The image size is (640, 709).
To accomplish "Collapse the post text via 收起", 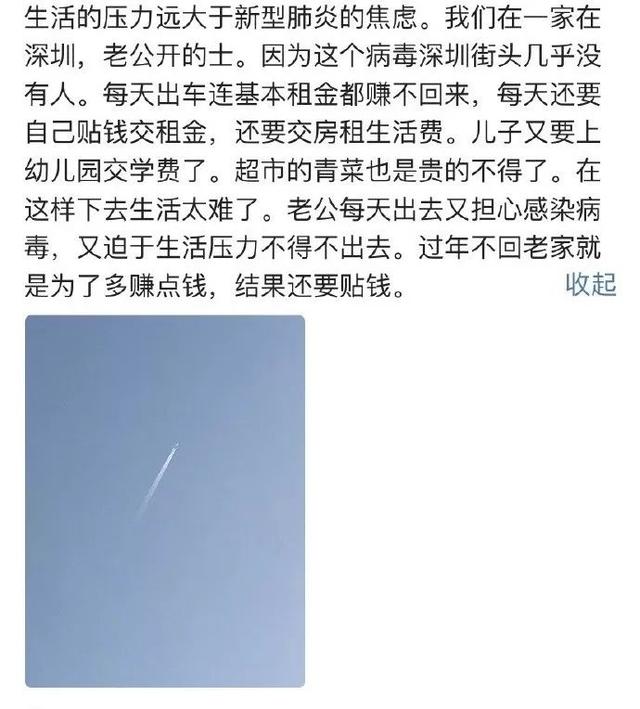I will point(591,284).
